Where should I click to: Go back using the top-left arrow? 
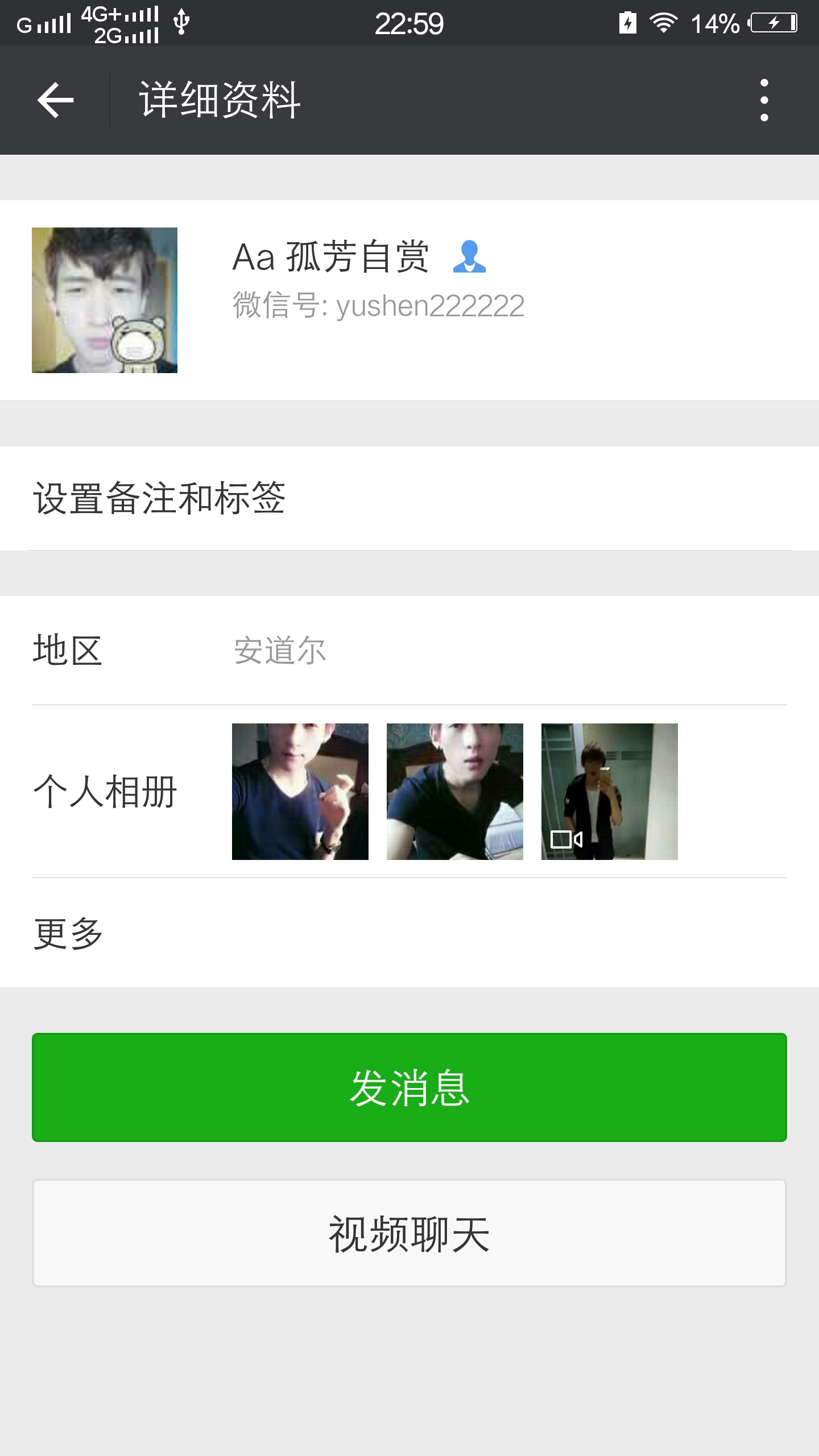pos(55,100)
